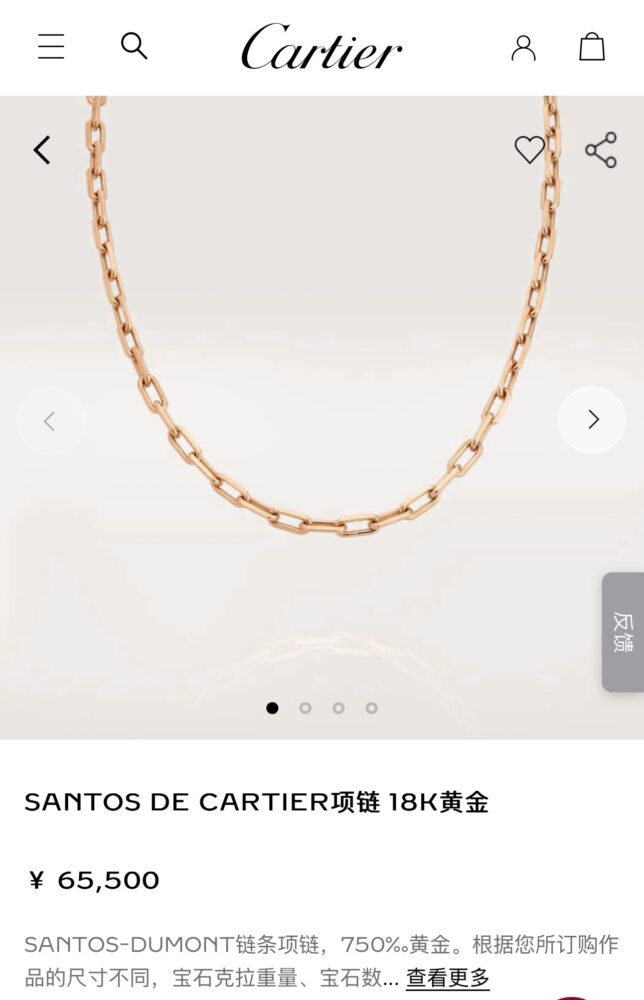The height and width of the screenshot is (1000, 644).
Task: Open the hamburger menu
Action: pos(51,47)
